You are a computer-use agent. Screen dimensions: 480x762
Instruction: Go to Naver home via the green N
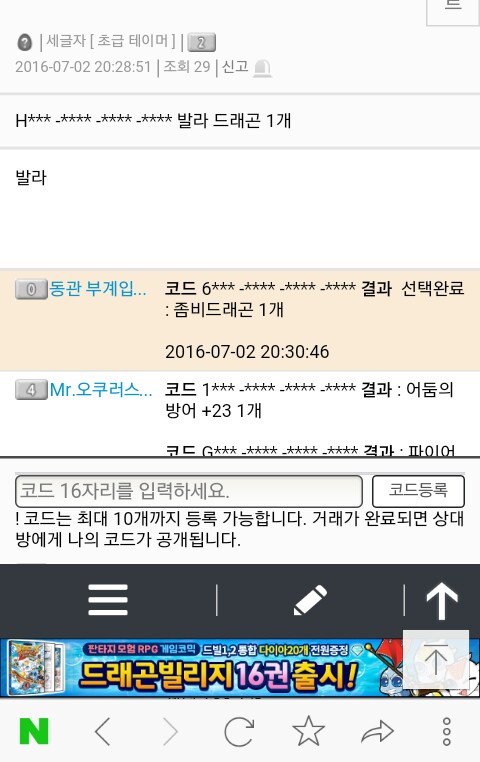click(34, 731)
